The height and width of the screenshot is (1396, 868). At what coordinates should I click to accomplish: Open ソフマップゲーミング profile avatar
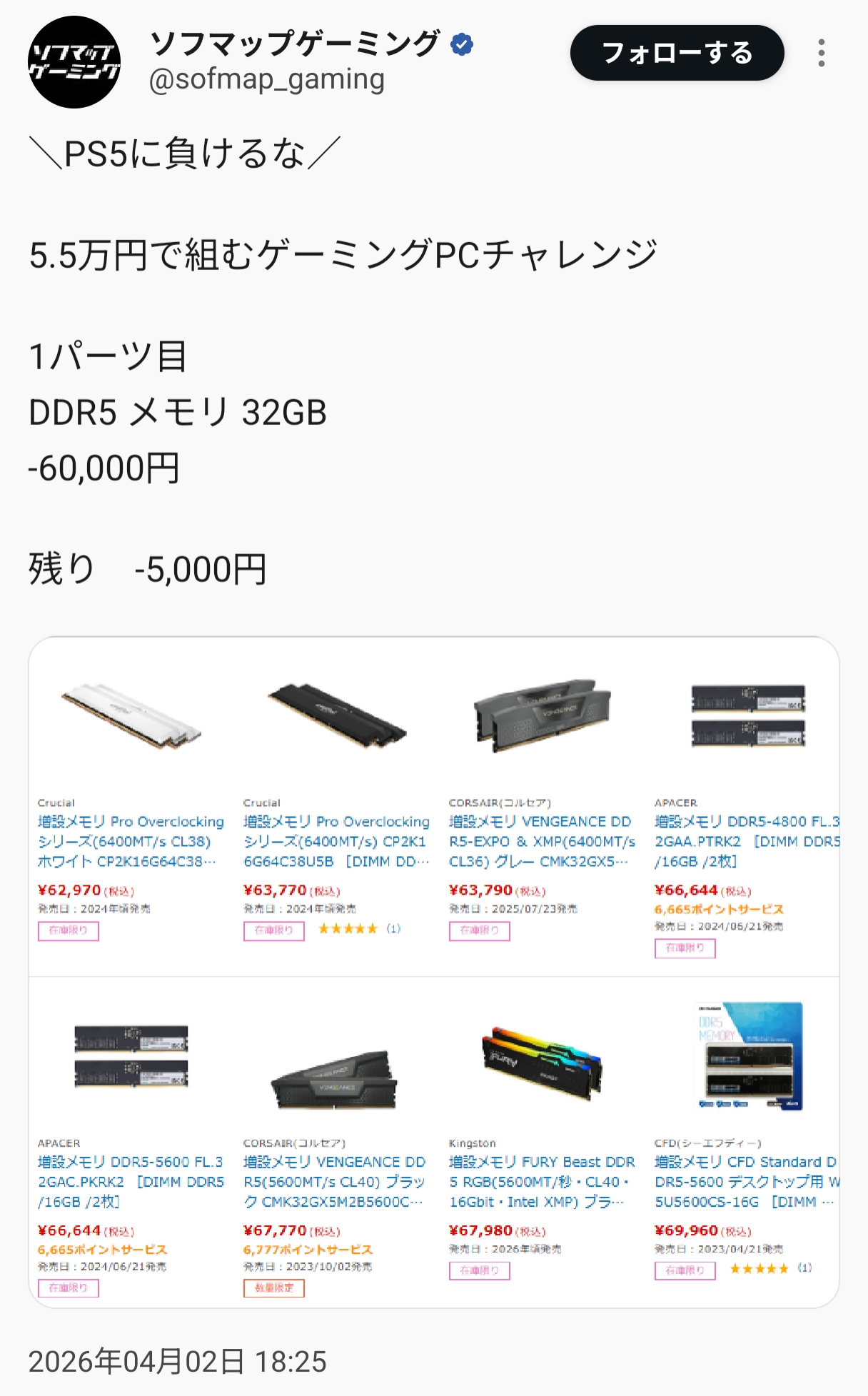[x=74, y=62]
